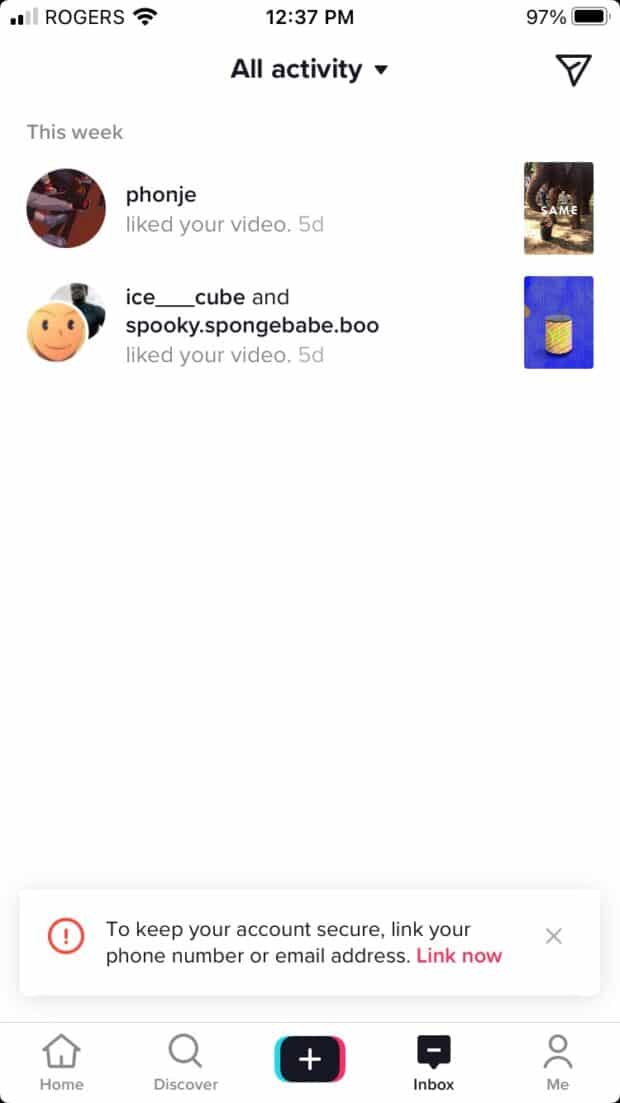The height and width of the screenshot is (1103, 620).
Task: Dismiss the account security banner
Action: (554, 936)
